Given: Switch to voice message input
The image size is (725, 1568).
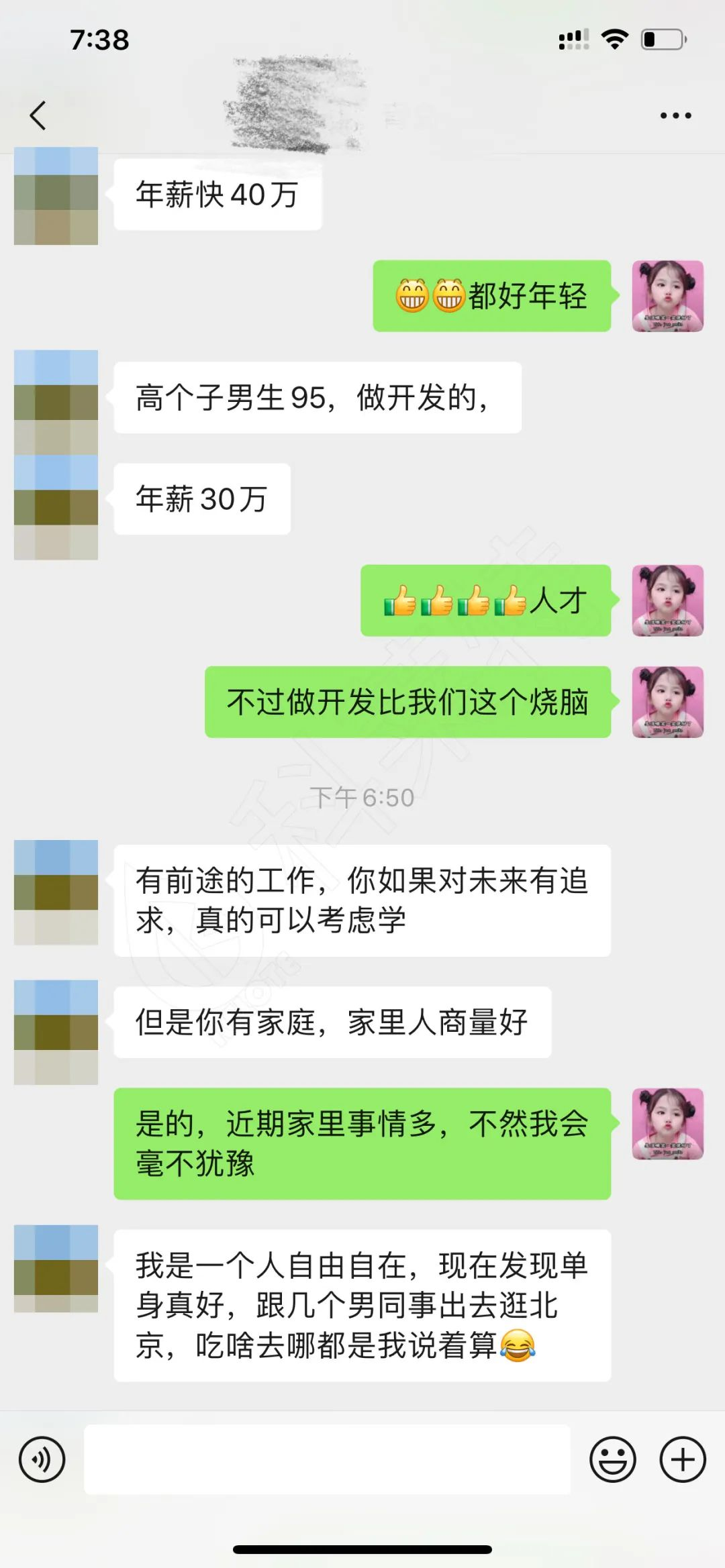Looking at the screenshot, I should coord(42,1459).
